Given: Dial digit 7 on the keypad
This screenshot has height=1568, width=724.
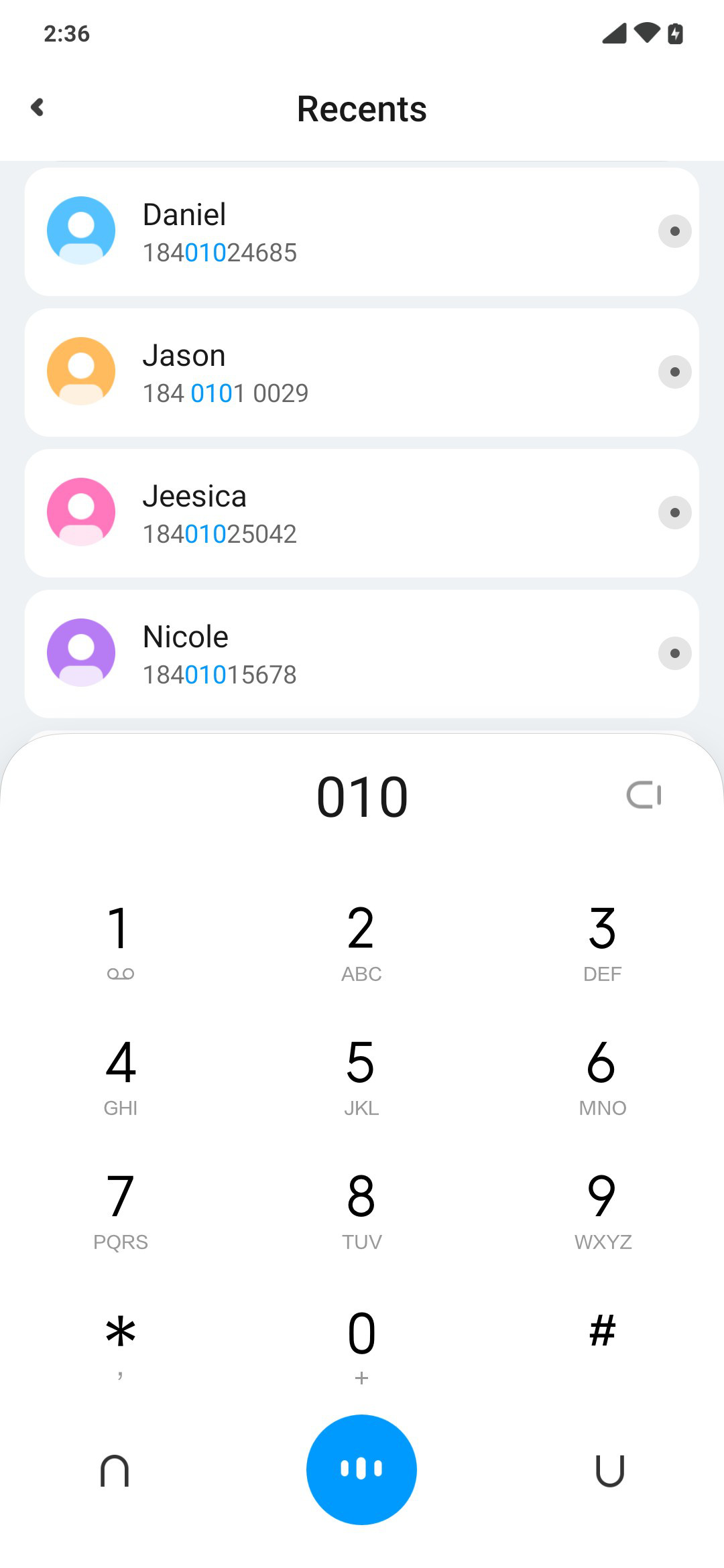Looking at the screenshot, I should pyautogui.click(x=121, y=1210).
